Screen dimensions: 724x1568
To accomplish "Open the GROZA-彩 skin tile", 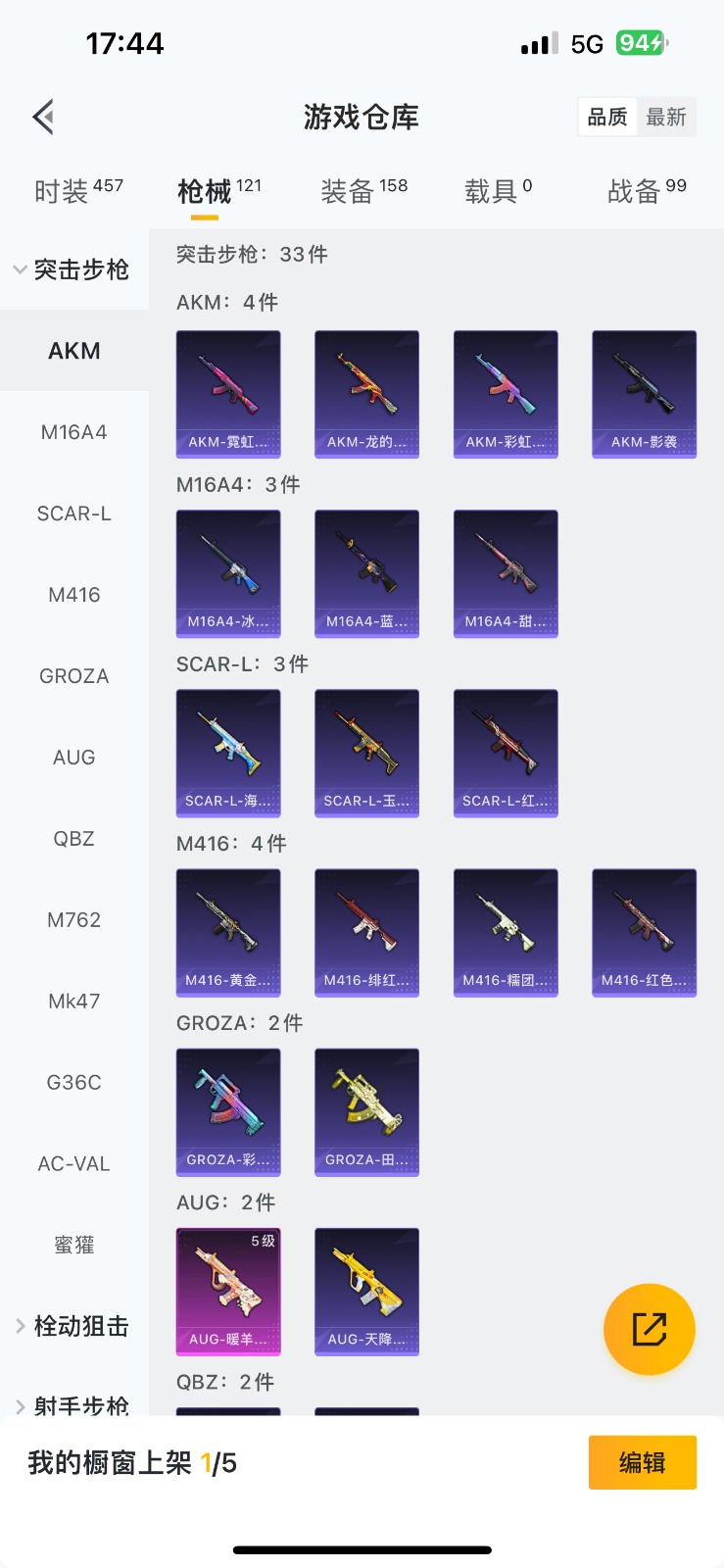I will [228, 1111].
